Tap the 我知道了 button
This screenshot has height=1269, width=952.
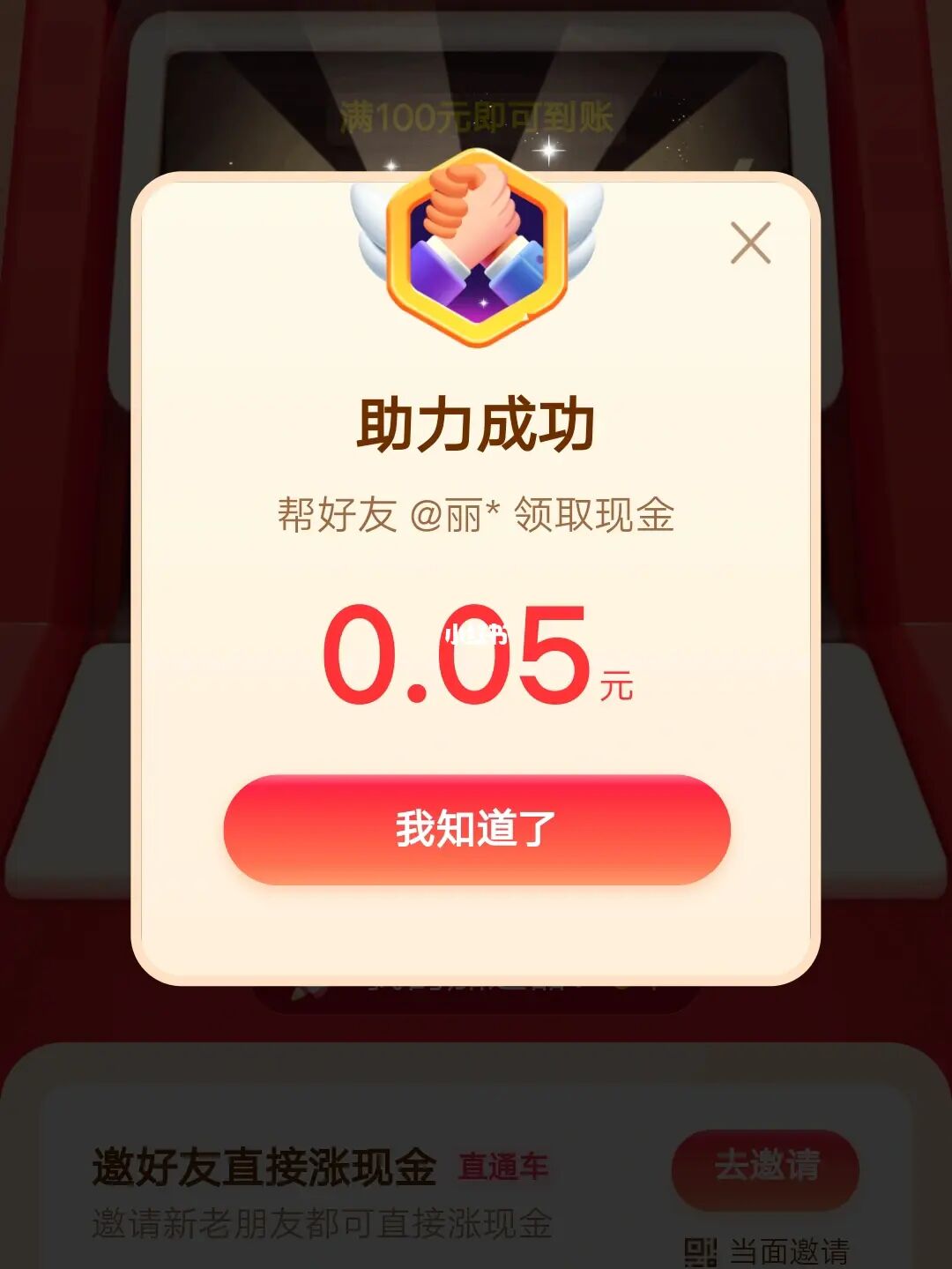coord(477,829)
